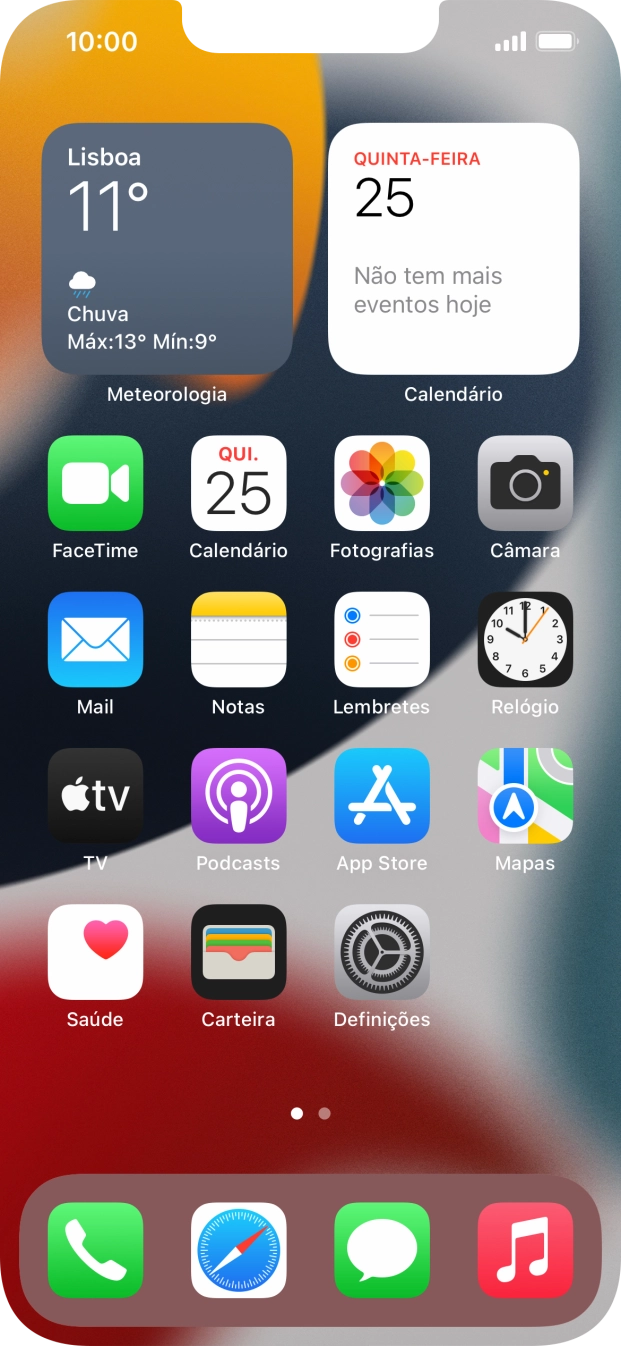Open Notas
Screen dimensions: 621x1346
(238, 640)
